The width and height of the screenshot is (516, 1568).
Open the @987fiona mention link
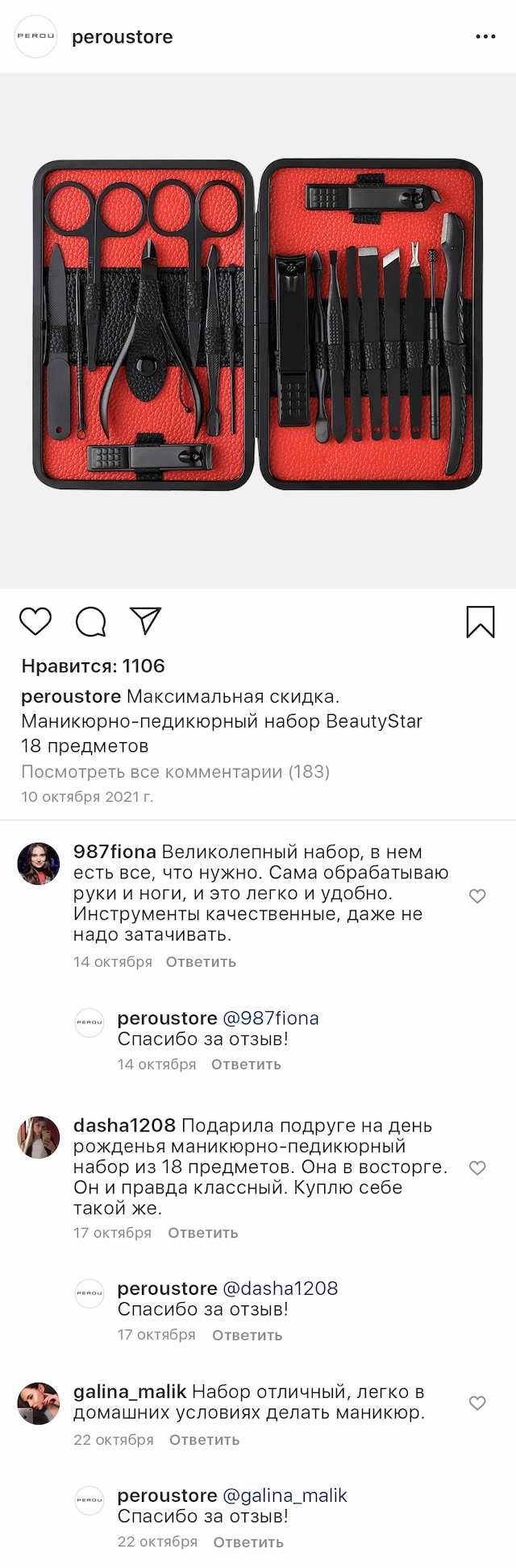point(271,1018)
